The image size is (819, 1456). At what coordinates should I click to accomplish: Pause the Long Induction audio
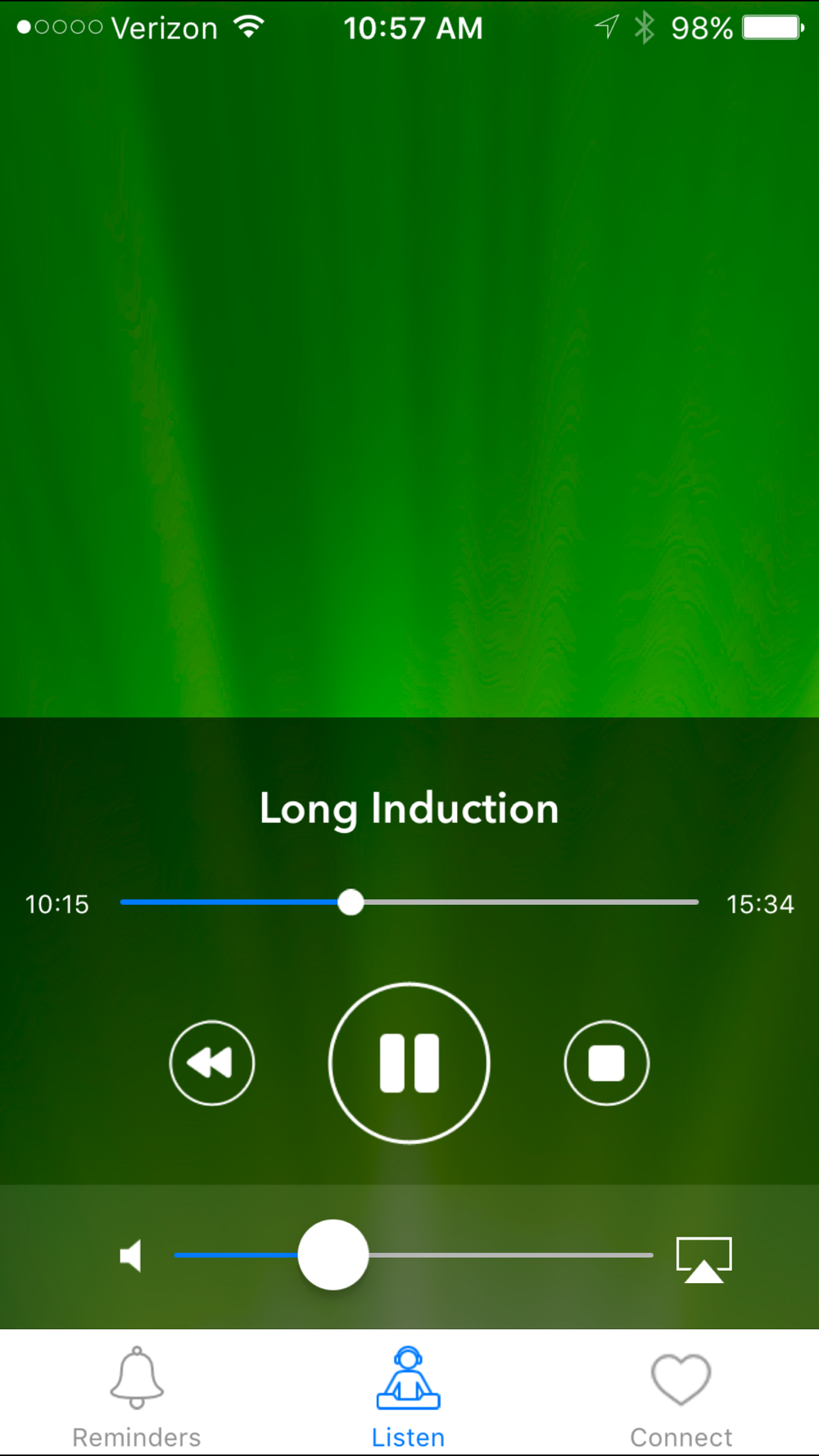[x=409, y=1063]
